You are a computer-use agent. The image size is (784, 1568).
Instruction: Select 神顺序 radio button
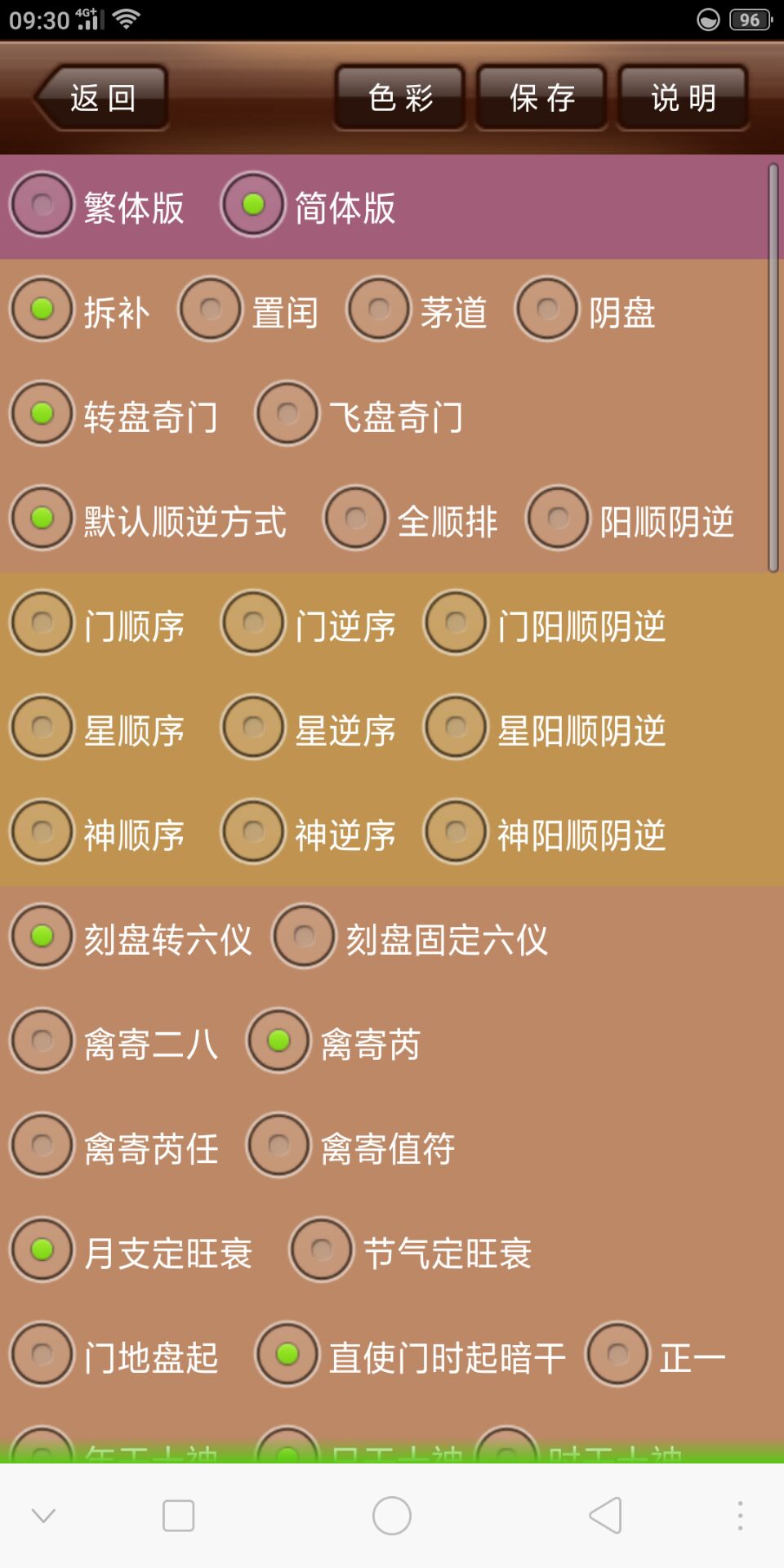tap(42, 832)
